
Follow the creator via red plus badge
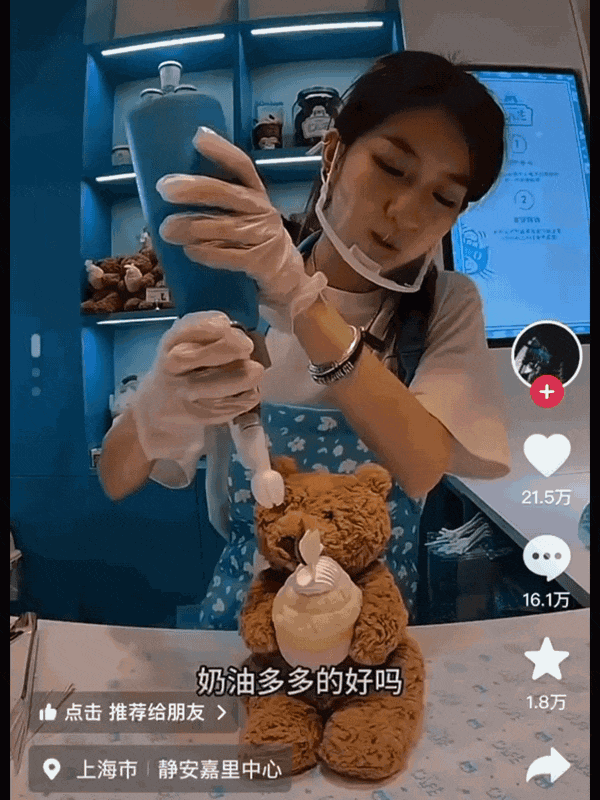coord(546,391)
